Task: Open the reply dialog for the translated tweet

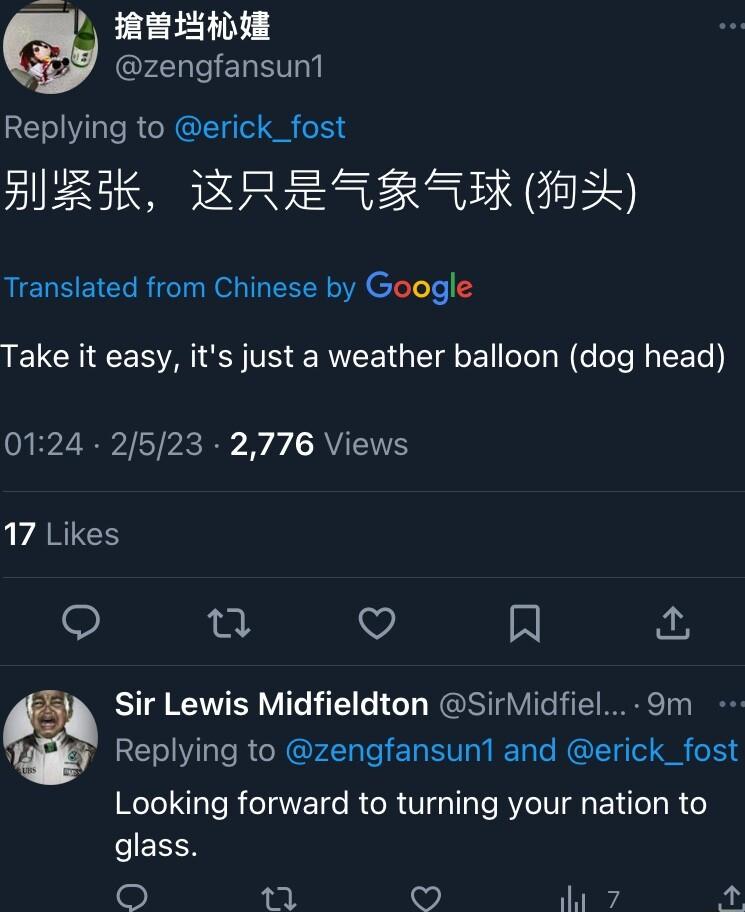Action: pyautogui.click(x=81, y=623)
